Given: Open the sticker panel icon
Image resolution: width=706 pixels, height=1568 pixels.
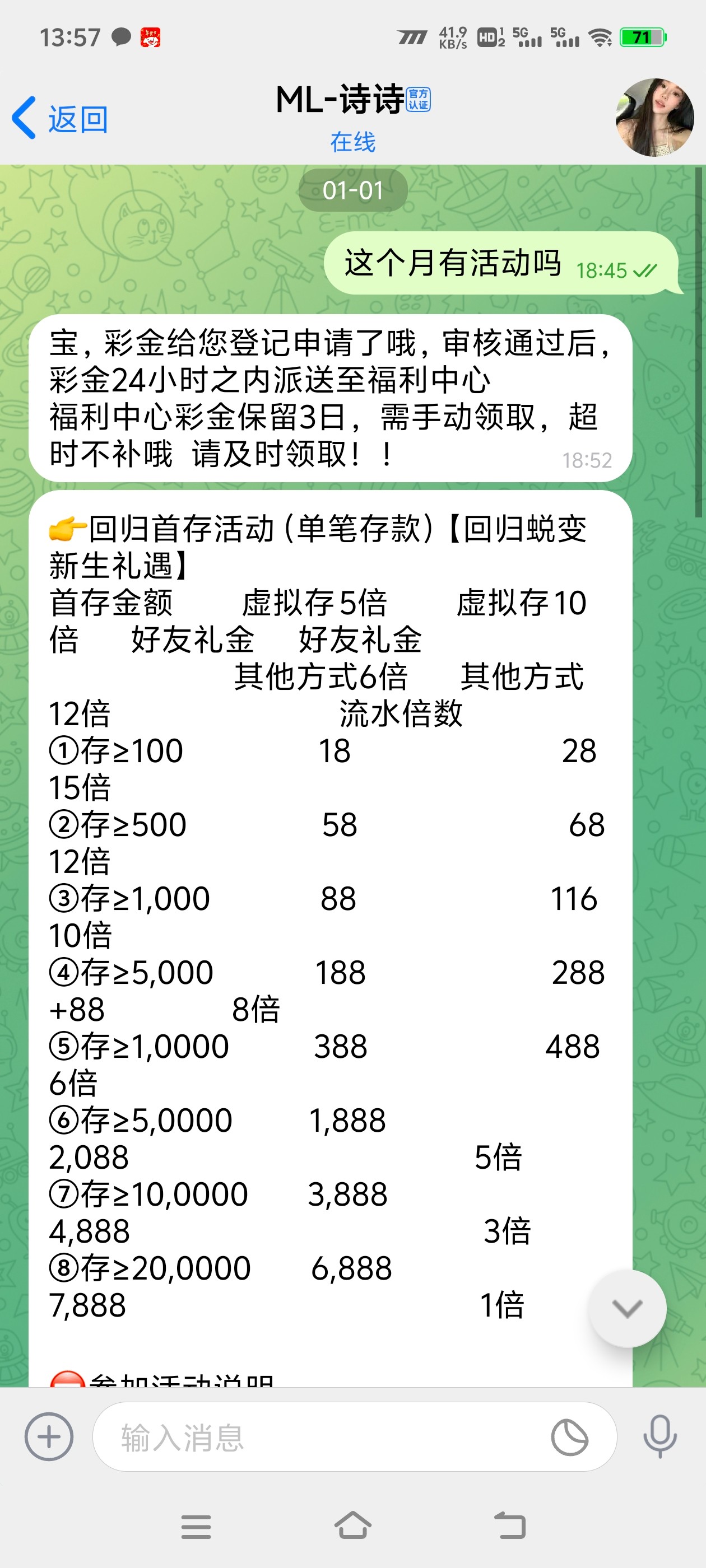Looking at the screenshot, I should point(569,1437).
